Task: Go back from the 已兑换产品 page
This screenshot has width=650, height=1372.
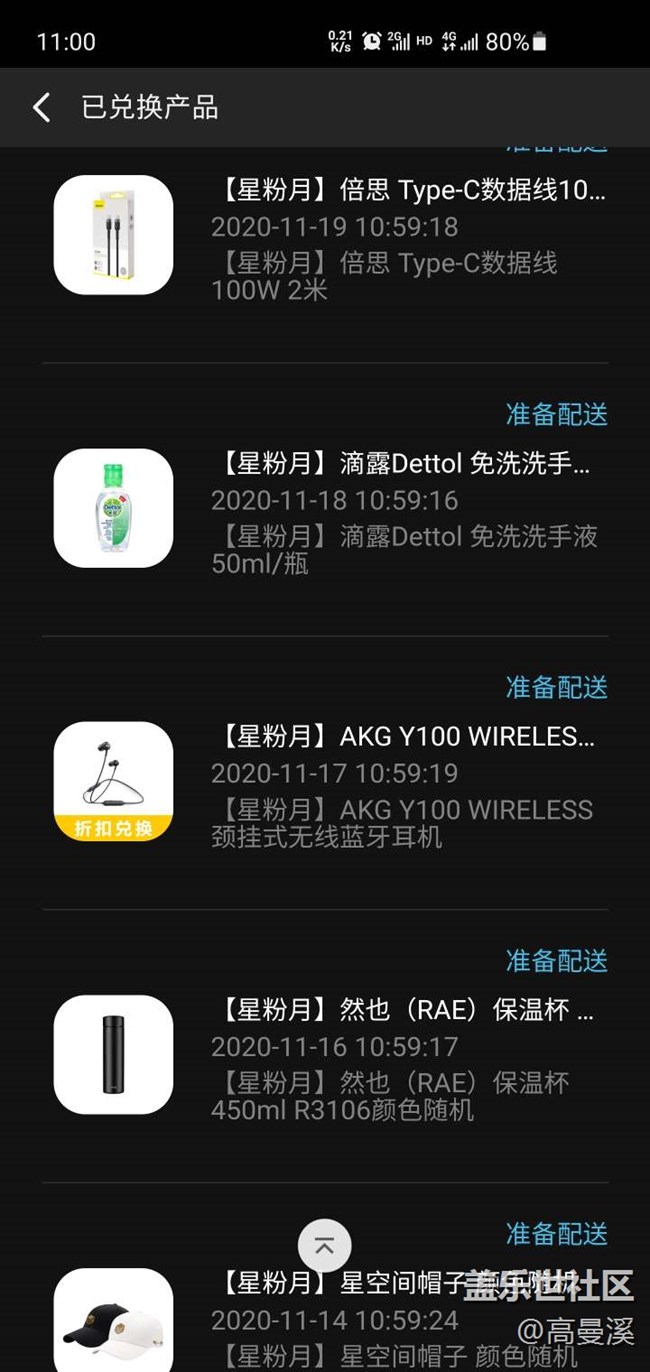Action: 41,107
